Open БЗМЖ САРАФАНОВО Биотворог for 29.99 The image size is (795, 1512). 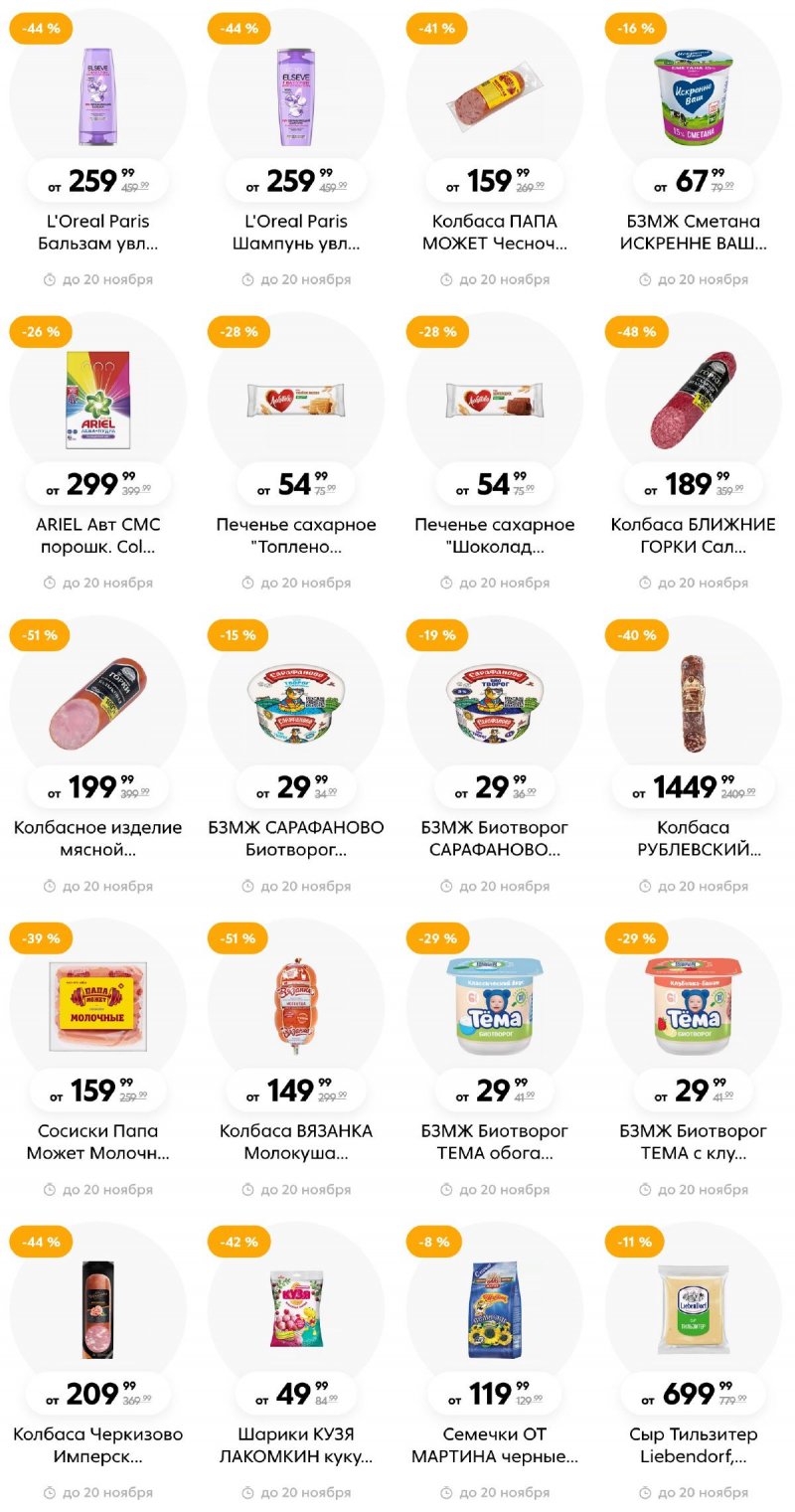pos(296,706)
